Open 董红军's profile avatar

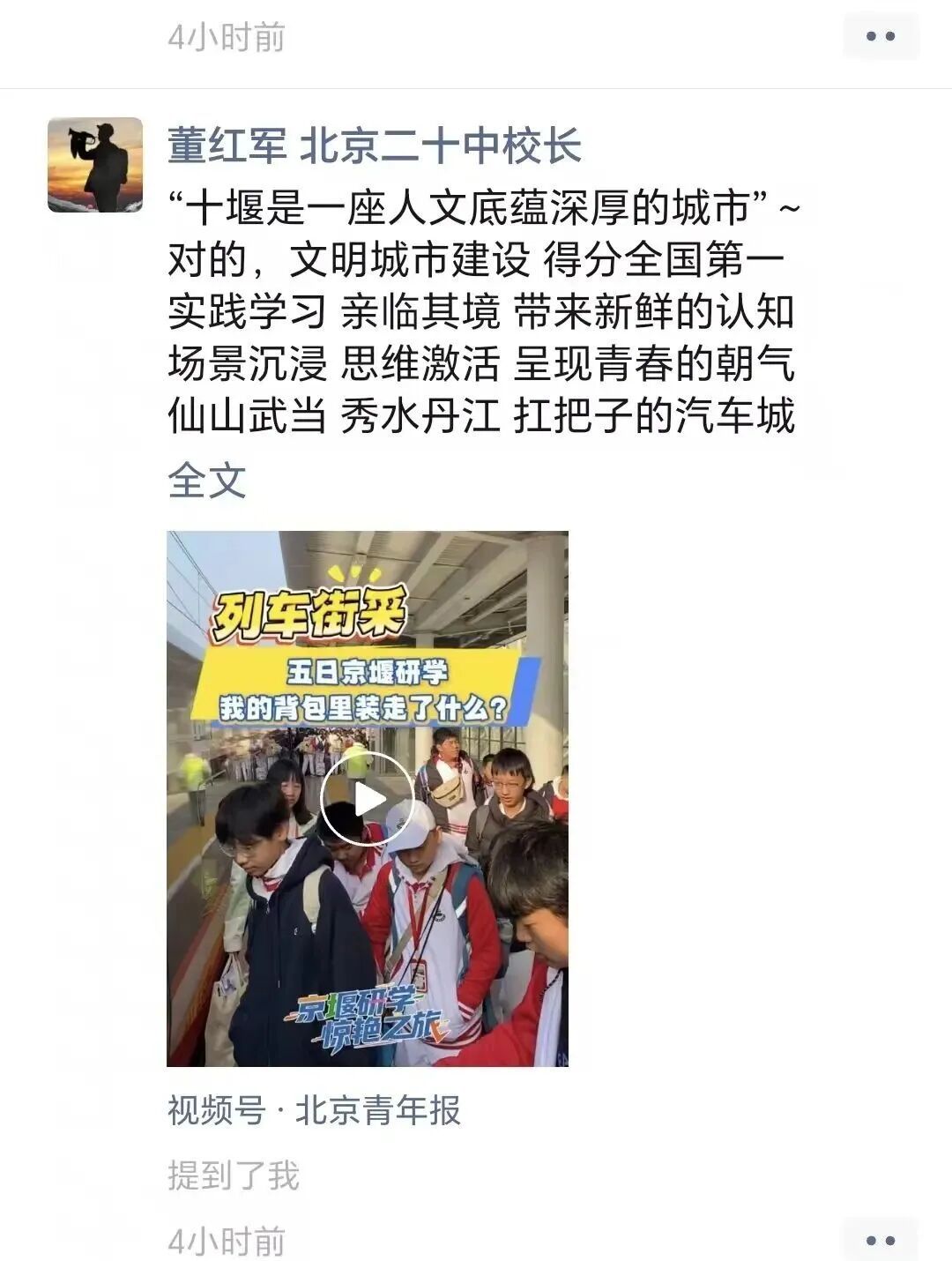coord(95,165)
